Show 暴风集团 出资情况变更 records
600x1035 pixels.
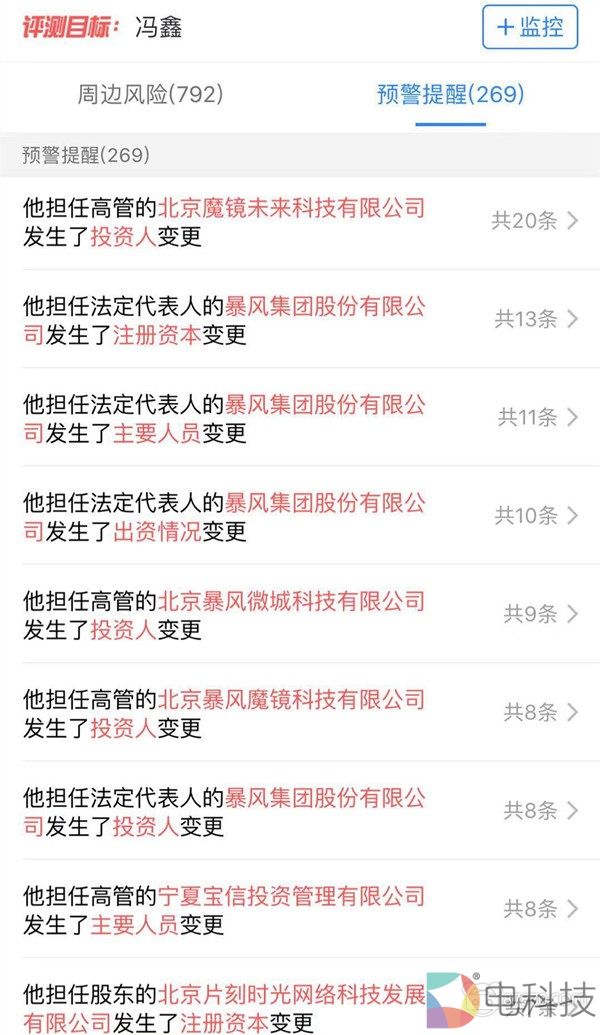(300, 516)
